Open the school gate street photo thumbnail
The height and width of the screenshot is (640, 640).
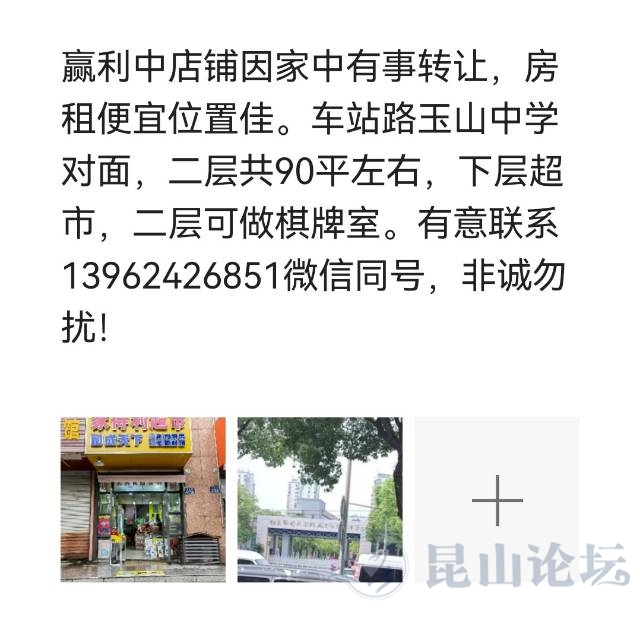tap(320, 499)
